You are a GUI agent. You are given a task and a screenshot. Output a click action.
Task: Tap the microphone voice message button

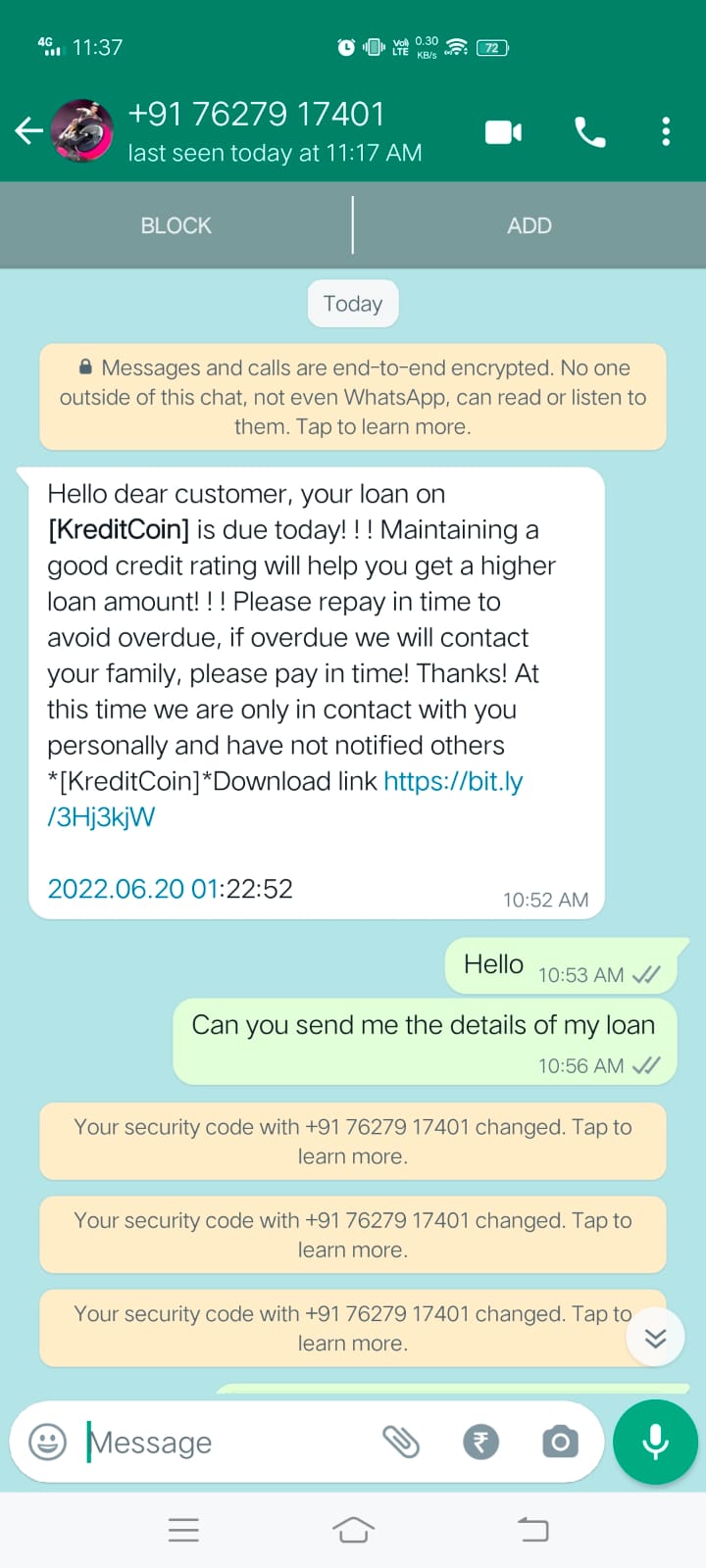pyautogui.click(x=655, y=1442)
